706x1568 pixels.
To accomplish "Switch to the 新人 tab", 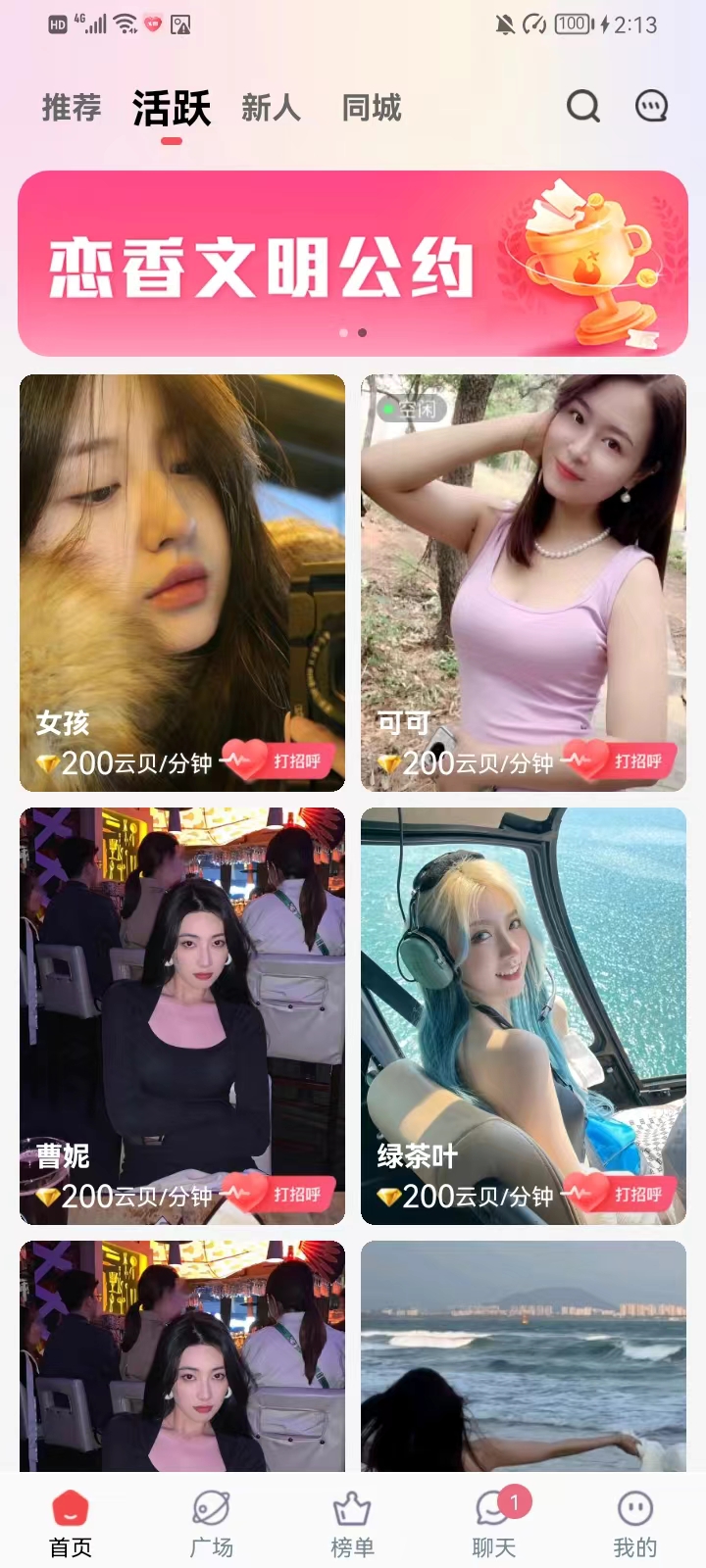I will point(271,109).
